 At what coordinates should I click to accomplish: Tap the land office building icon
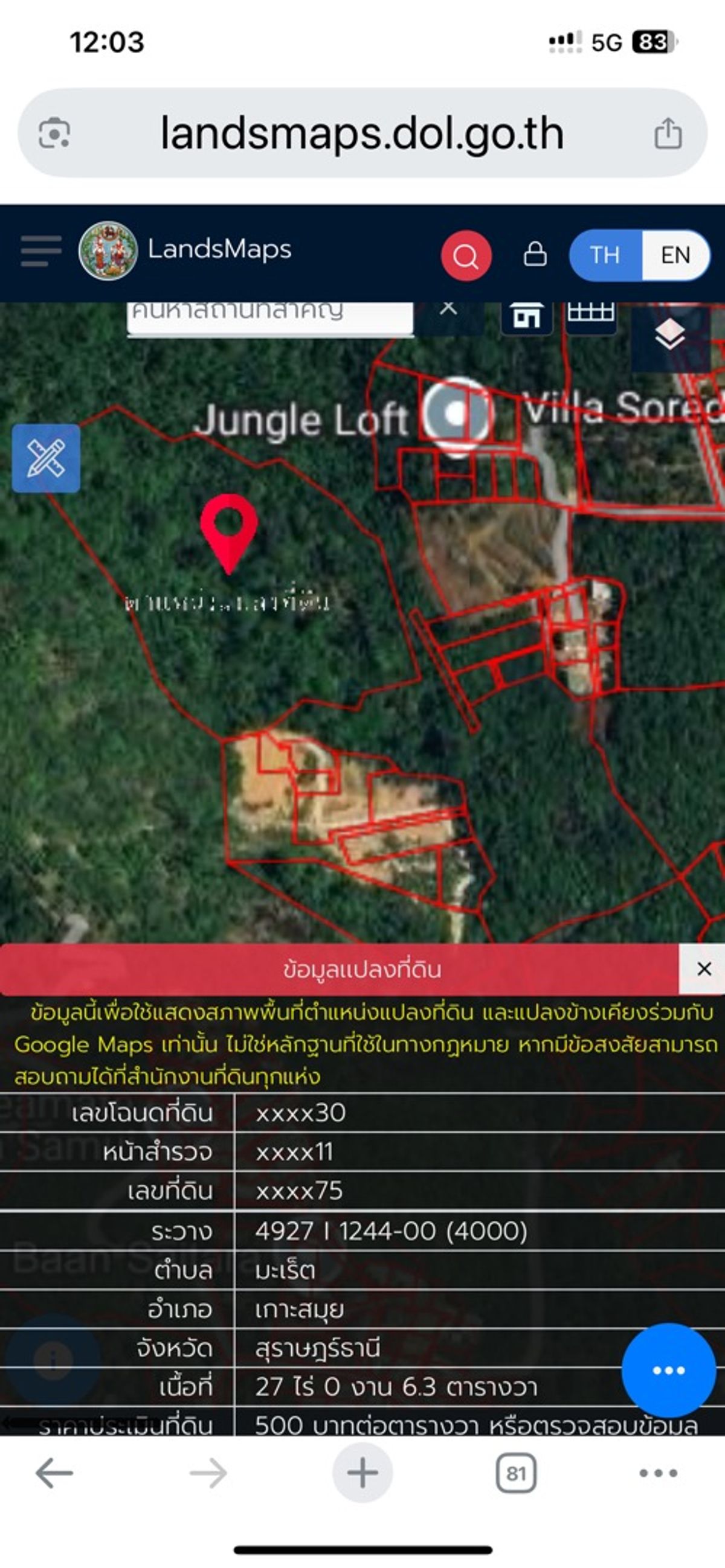pyautogui.click(x=527, y=316)
